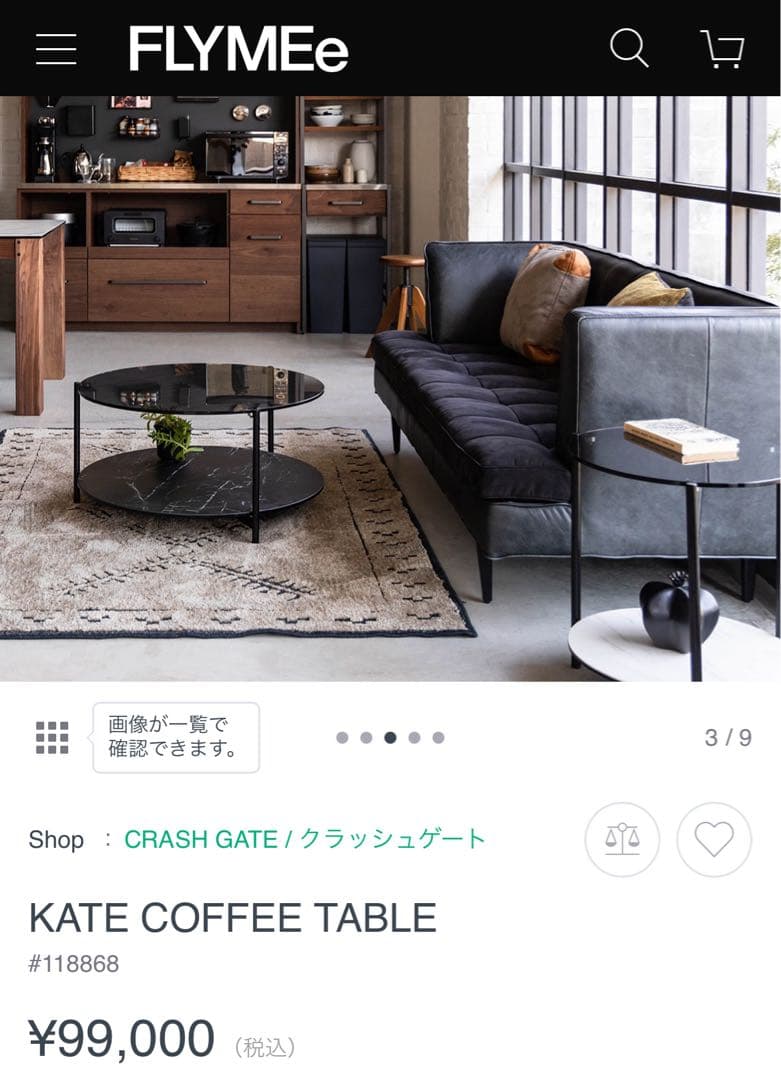The height and width of the screenshot is (1080, 781).
Task: Open the hamburger navigation menu
Action: pos(57,47)
